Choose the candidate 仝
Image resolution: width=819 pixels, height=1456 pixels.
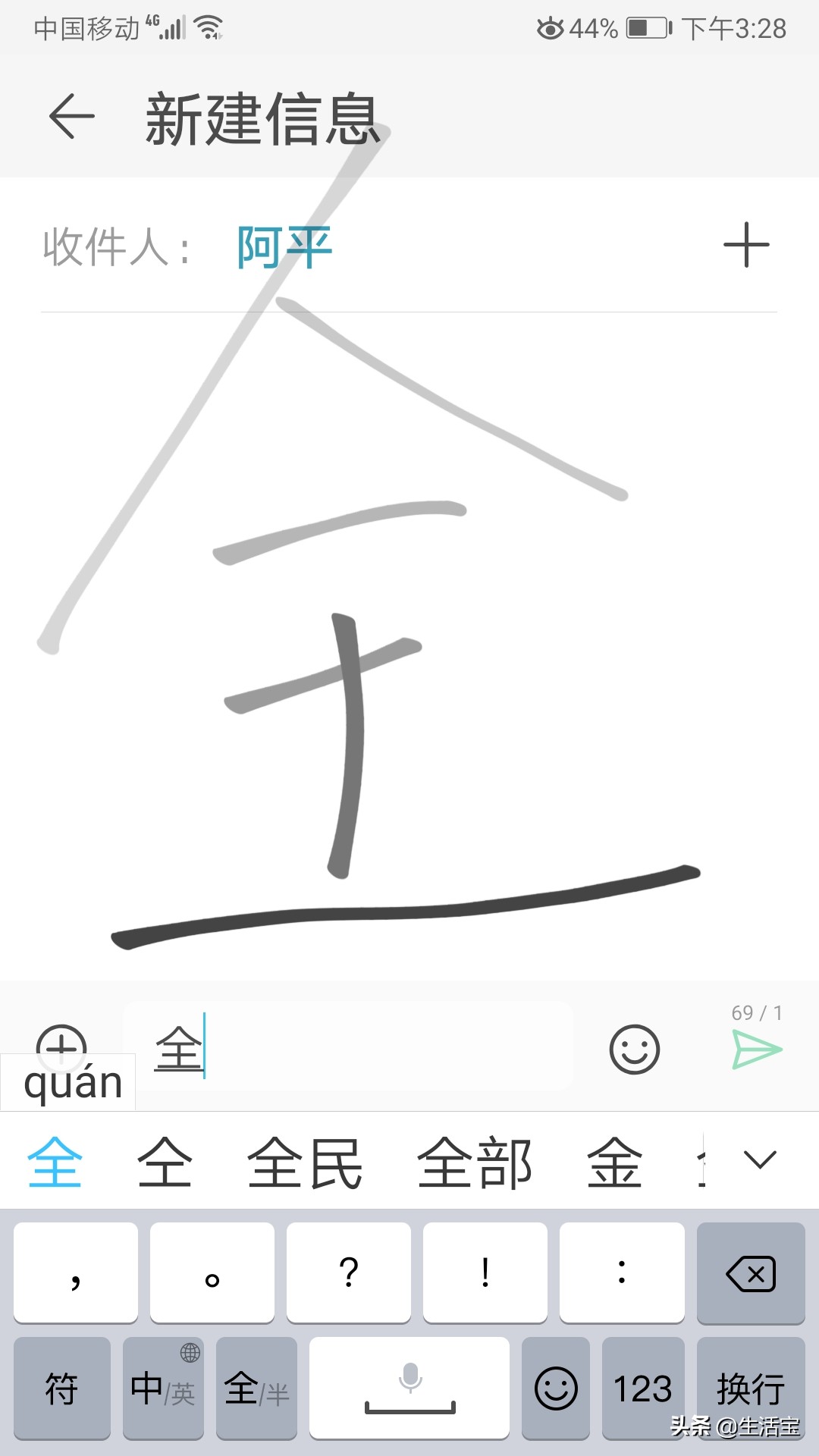pyautogui.click(x=165, y=1162)
